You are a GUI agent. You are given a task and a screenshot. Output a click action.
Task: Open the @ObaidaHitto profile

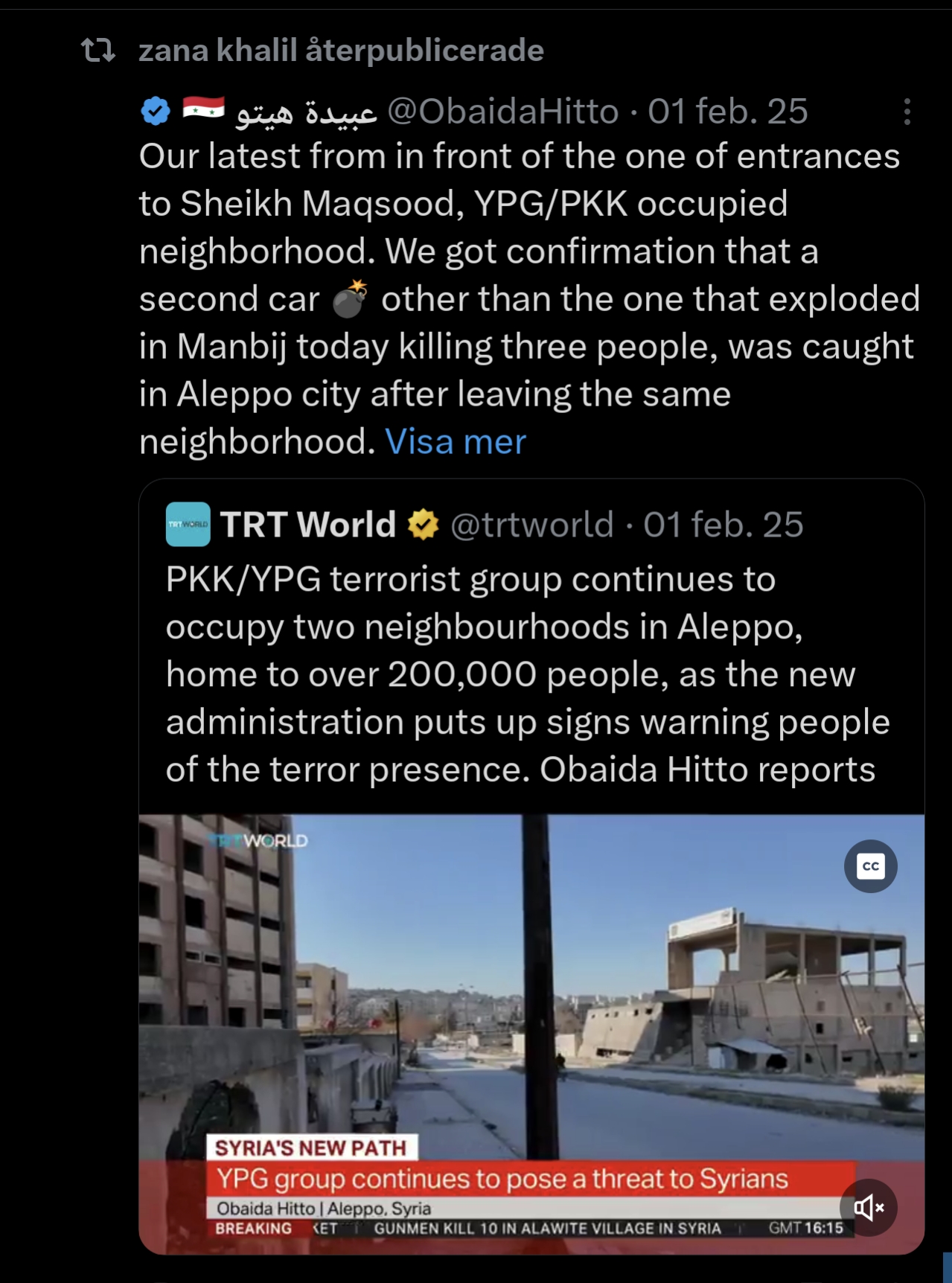tap(503, 112)
